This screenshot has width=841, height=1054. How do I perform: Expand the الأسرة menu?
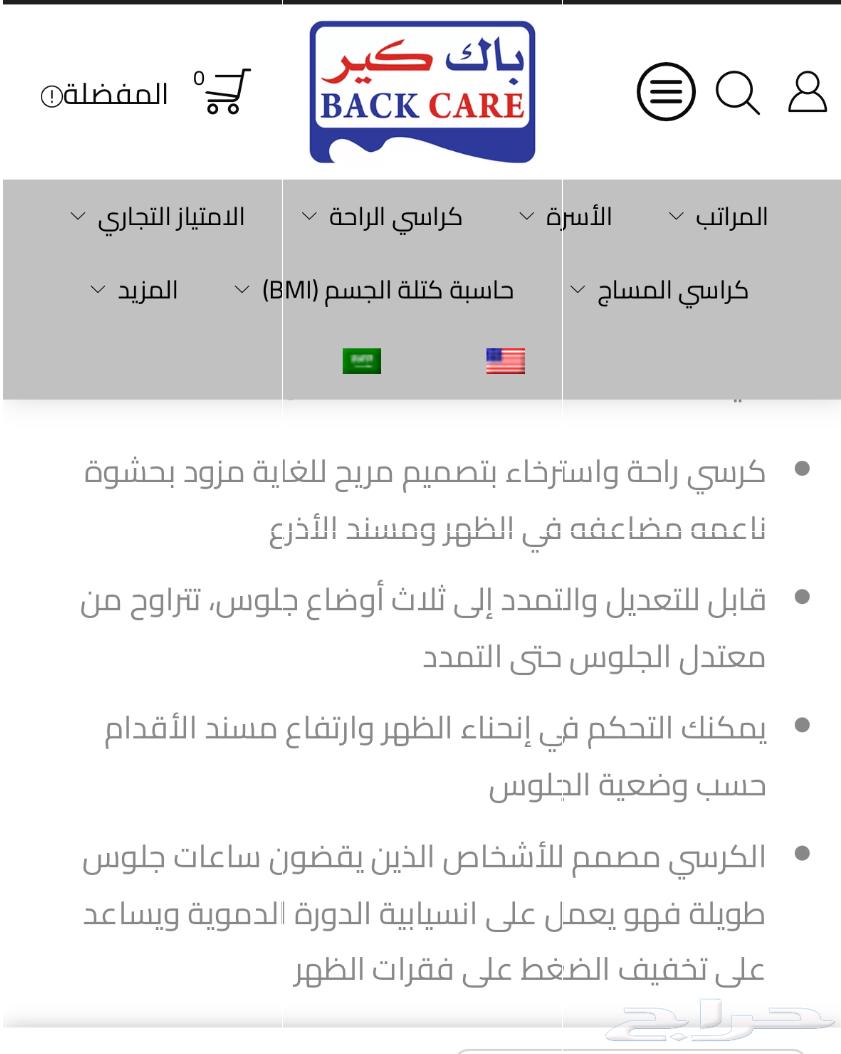coord(566,216)
